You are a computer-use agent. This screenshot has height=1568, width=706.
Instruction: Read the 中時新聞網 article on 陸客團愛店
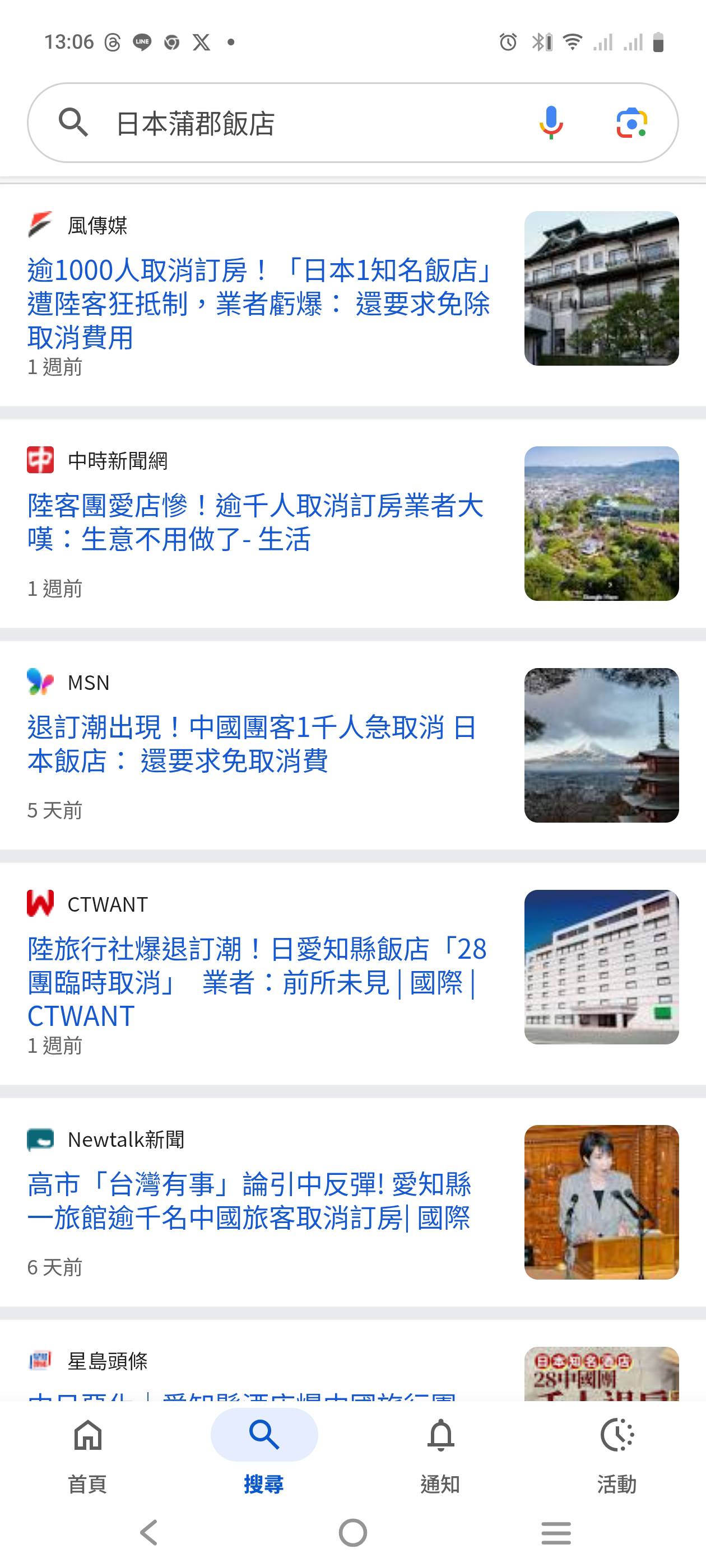coord(256,522)
